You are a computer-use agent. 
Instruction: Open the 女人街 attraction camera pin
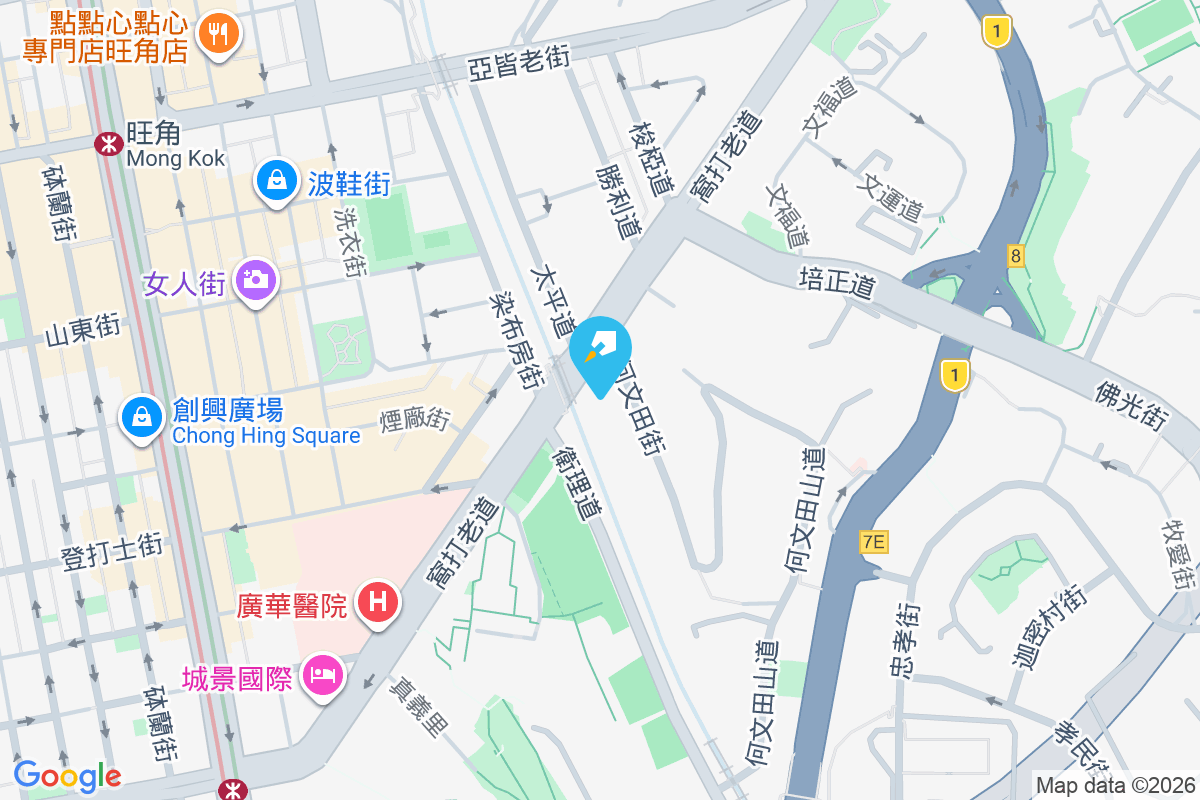256,279
